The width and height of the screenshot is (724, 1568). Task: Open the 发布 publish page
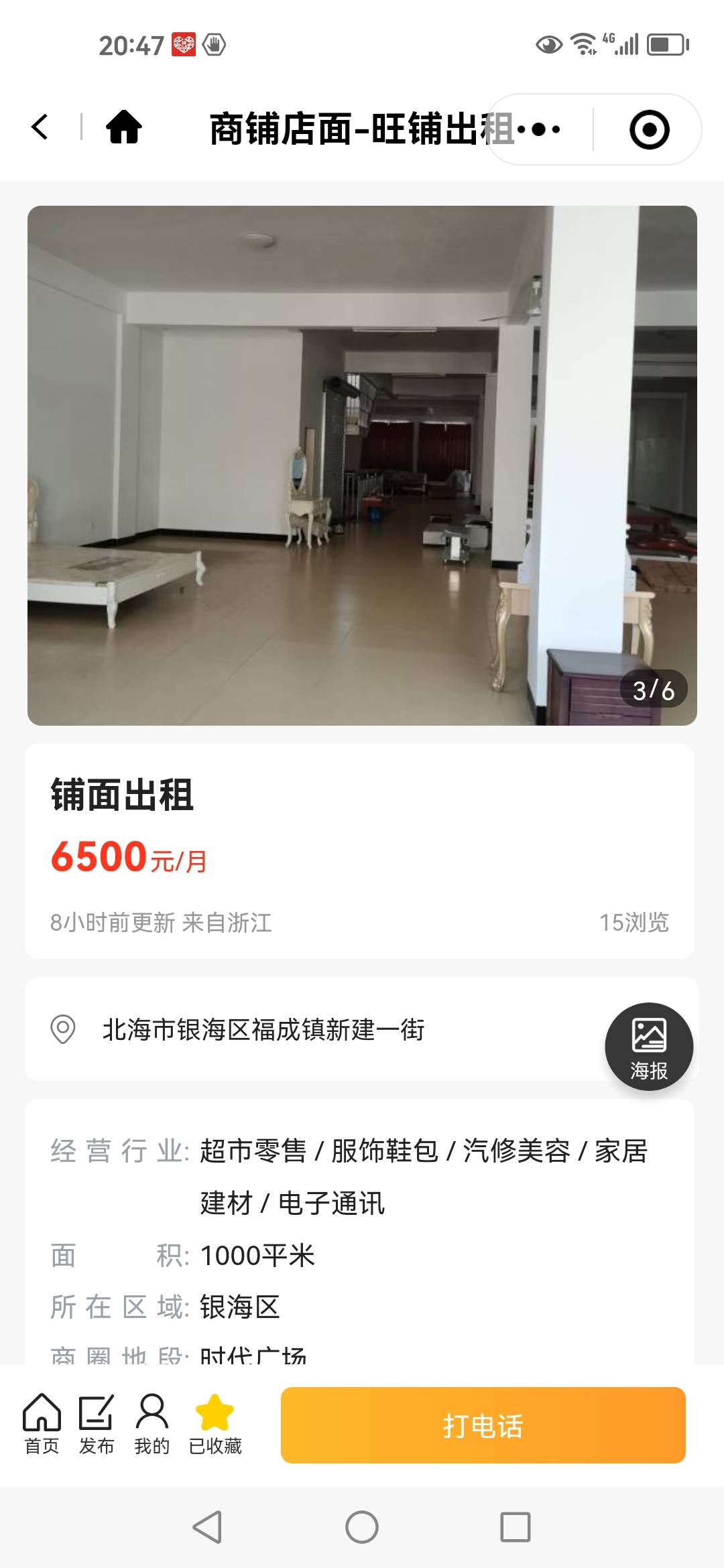pyautogui.click(x=97, y=1424)
